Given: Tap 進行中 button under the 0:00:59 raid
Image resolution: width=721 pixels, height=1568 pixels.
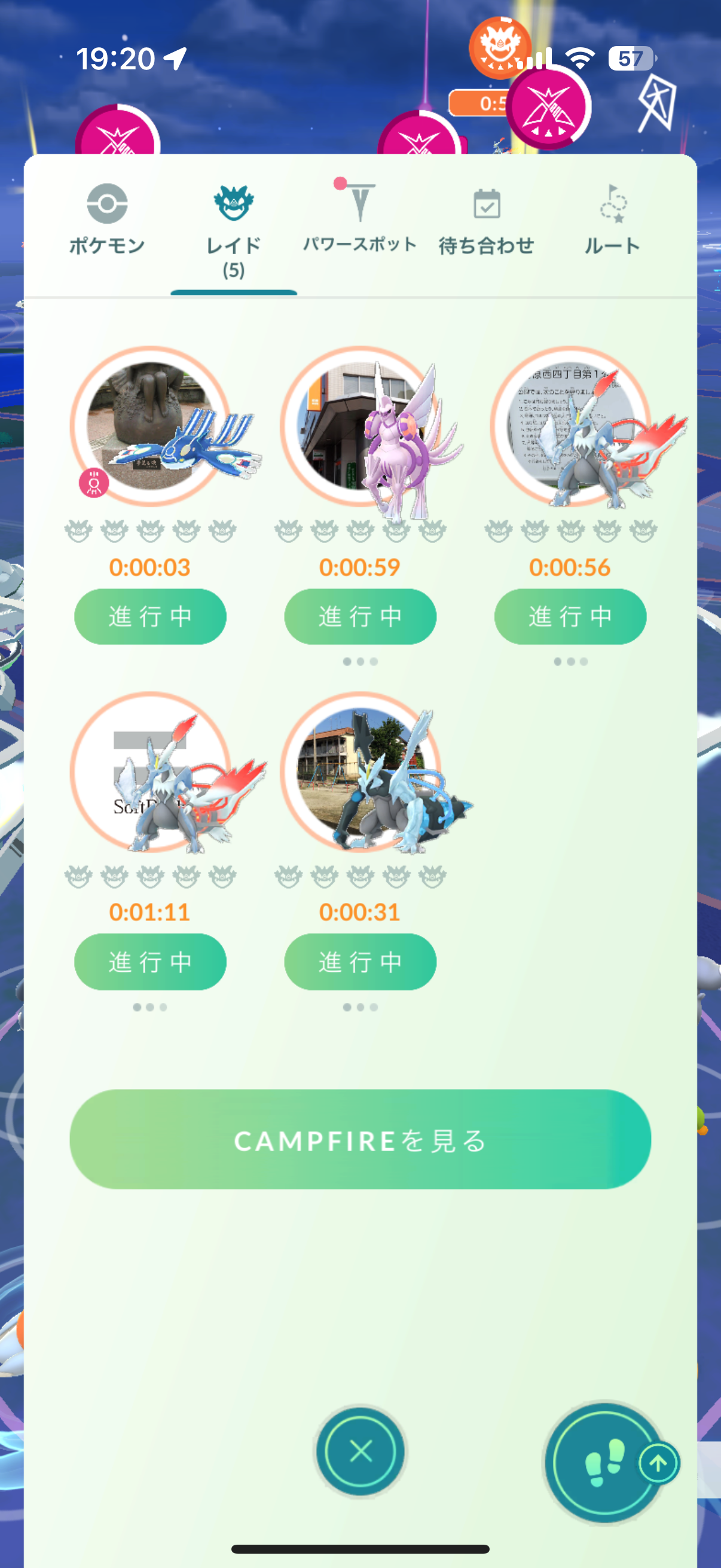Looking at the screenshot, I should [x=360, y=617].
